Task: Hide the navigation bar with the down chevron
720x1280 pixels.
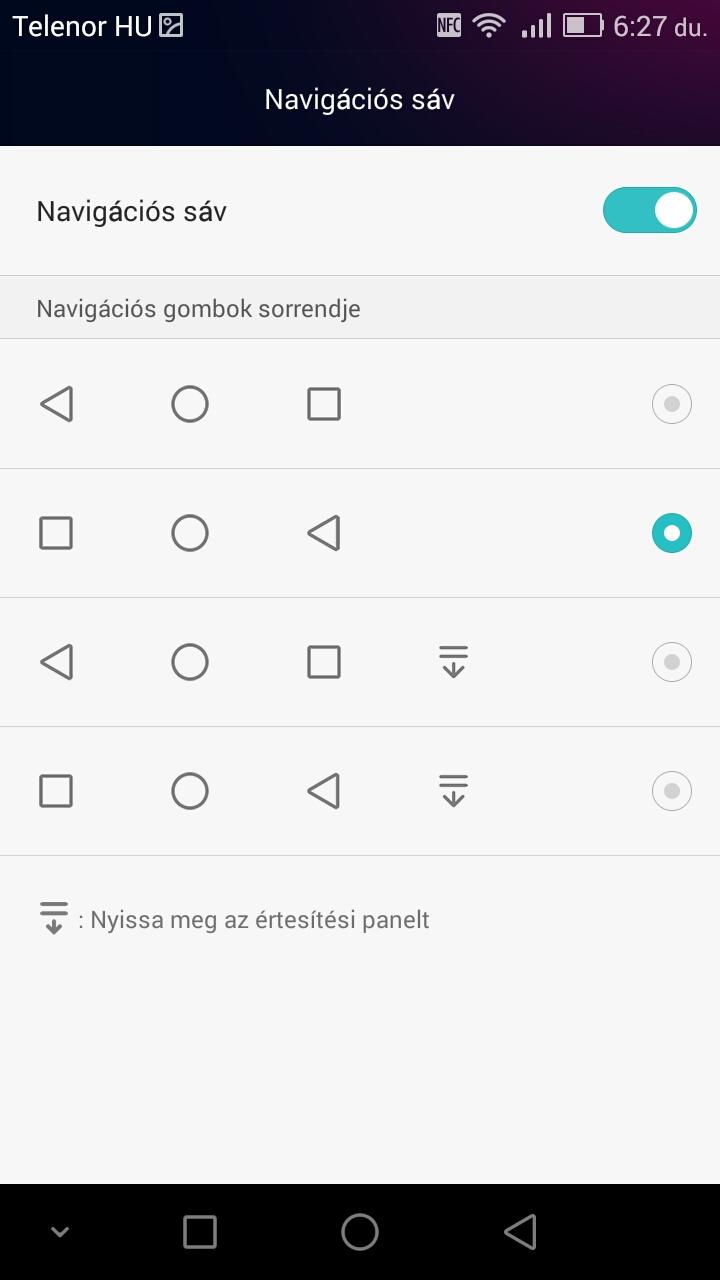Action: click(x=60, y=1232)
